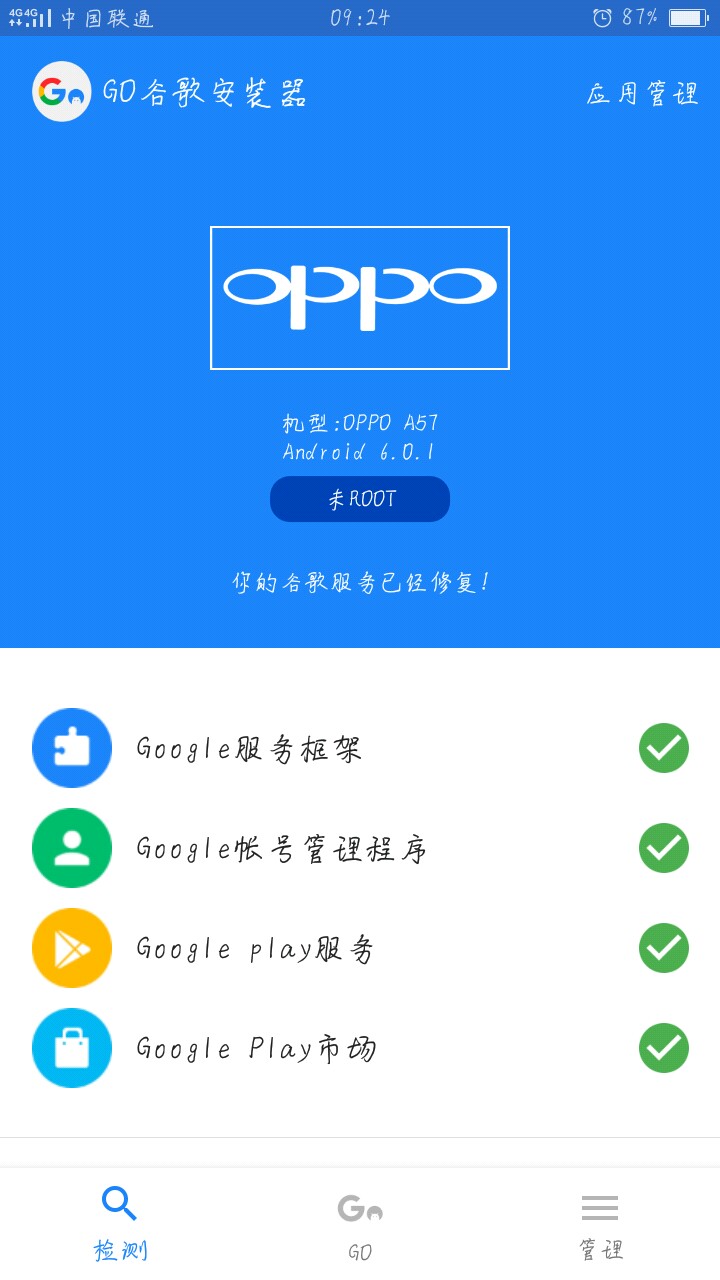This screenshot has height=1280, width=720.
Task: Open 应用管理 in the top bar
Action: 642,94
